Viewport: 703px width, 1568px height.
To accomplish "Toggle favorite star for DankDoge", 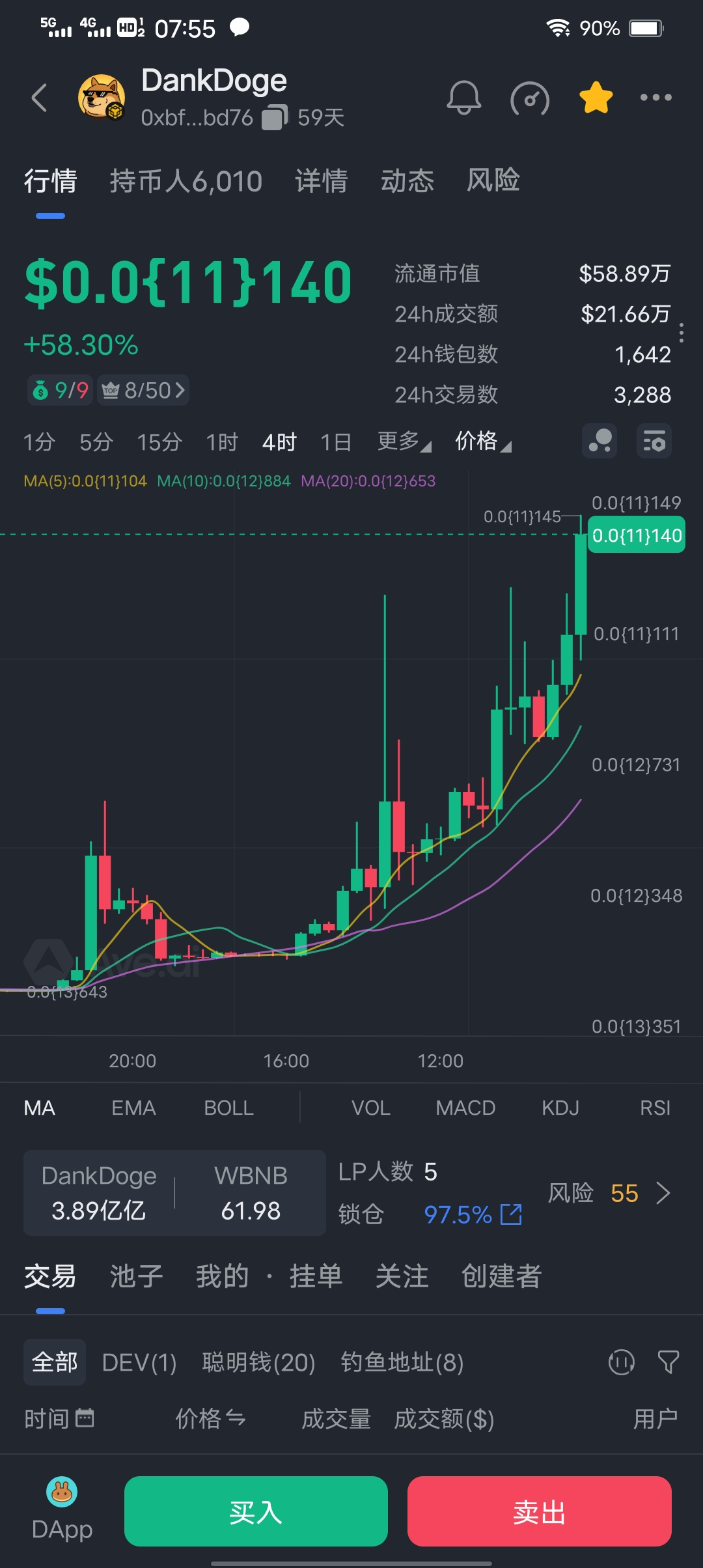I will point(595,98).
